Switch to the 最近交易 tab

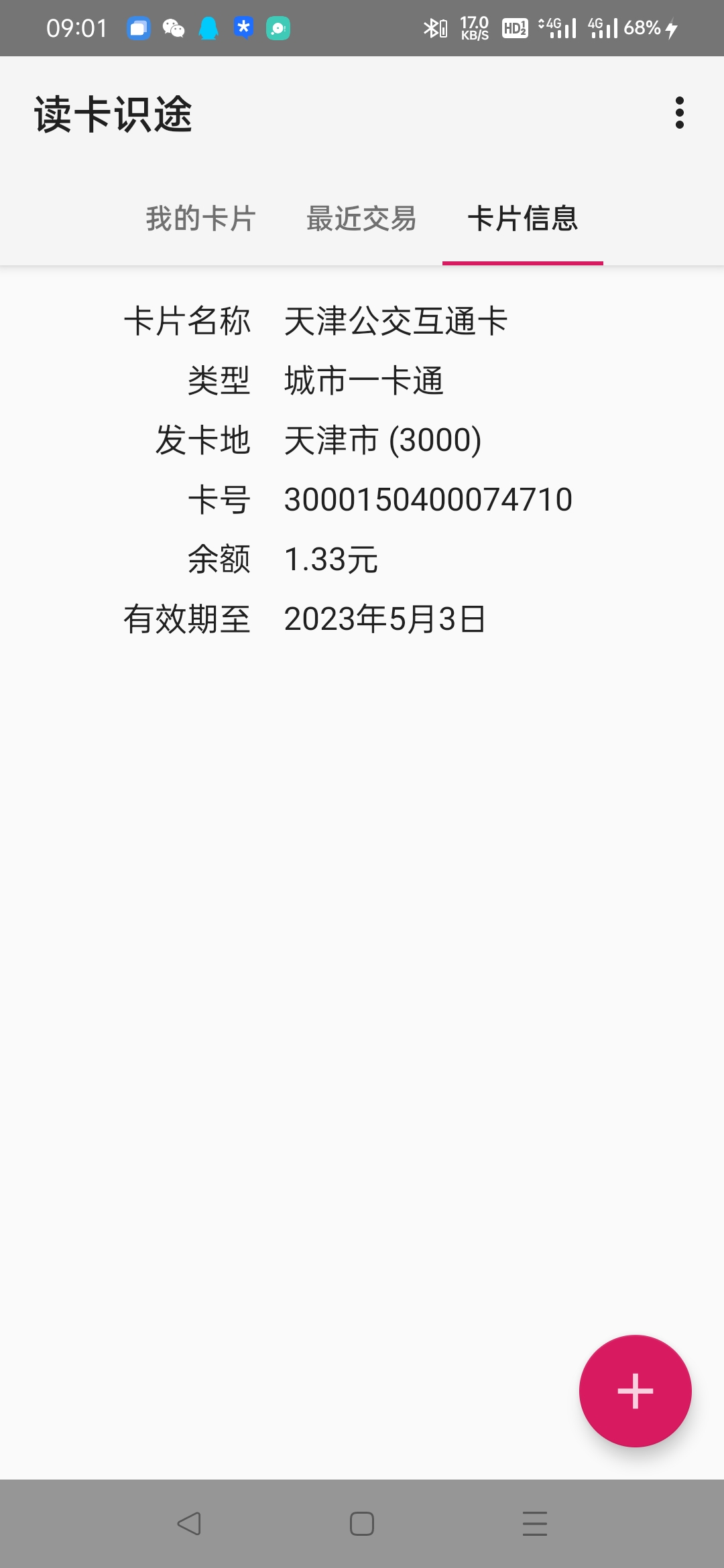pos(361,218)
